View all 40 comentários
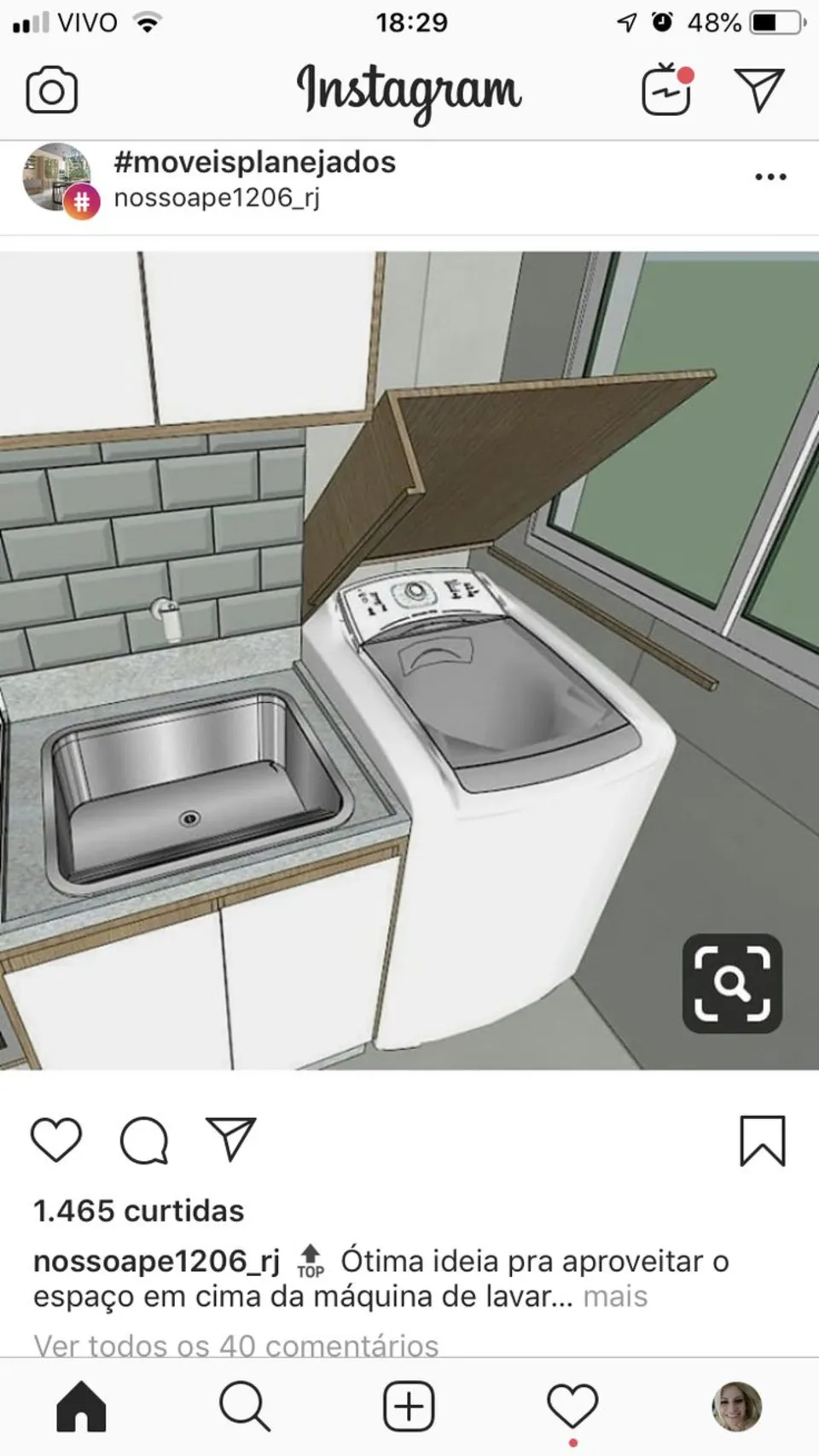This screenshot has width=819, height=1456. pyautogui.click(x=236, y=1345)
